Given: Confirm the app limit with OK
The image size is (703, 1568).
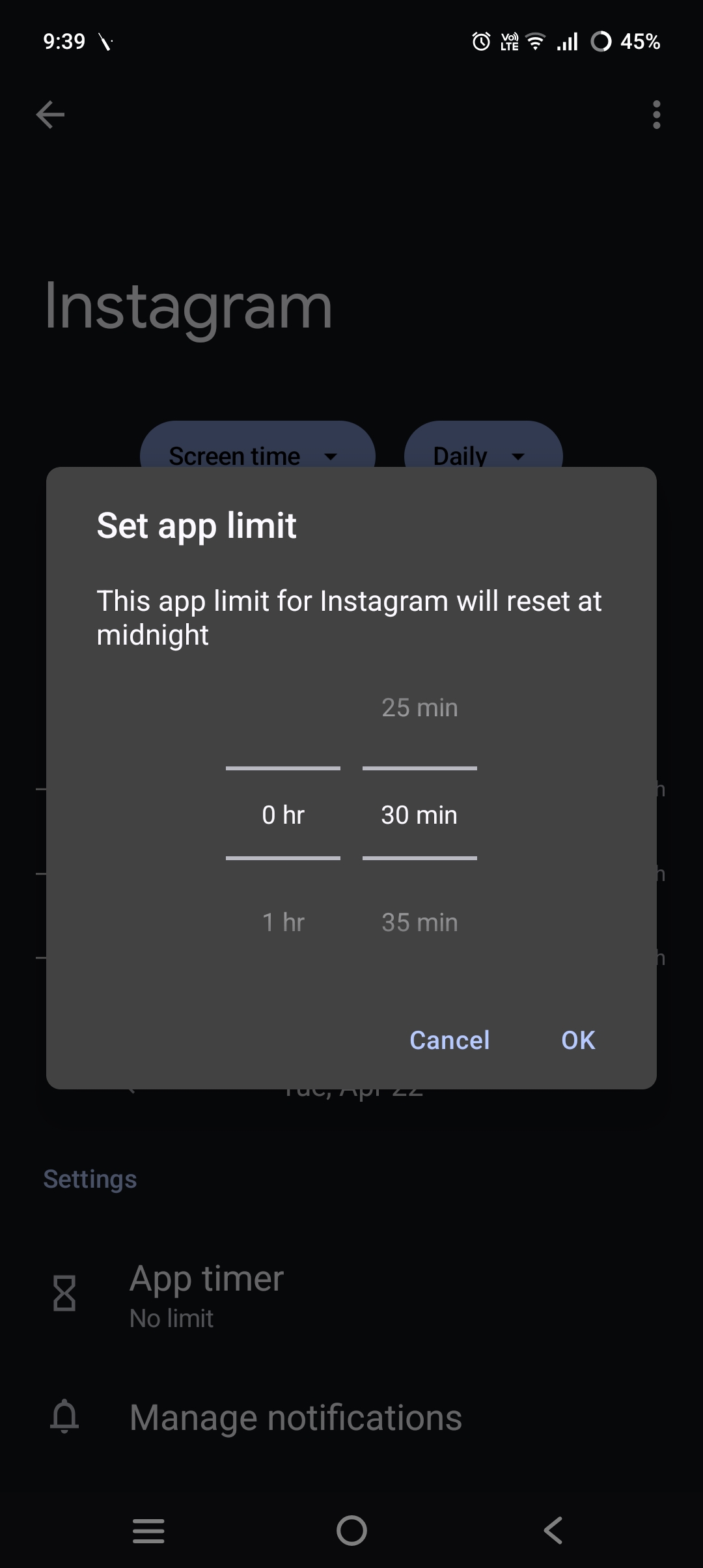Looking at the screenshot, I should pyautogui.click(x=578, y=1040).
